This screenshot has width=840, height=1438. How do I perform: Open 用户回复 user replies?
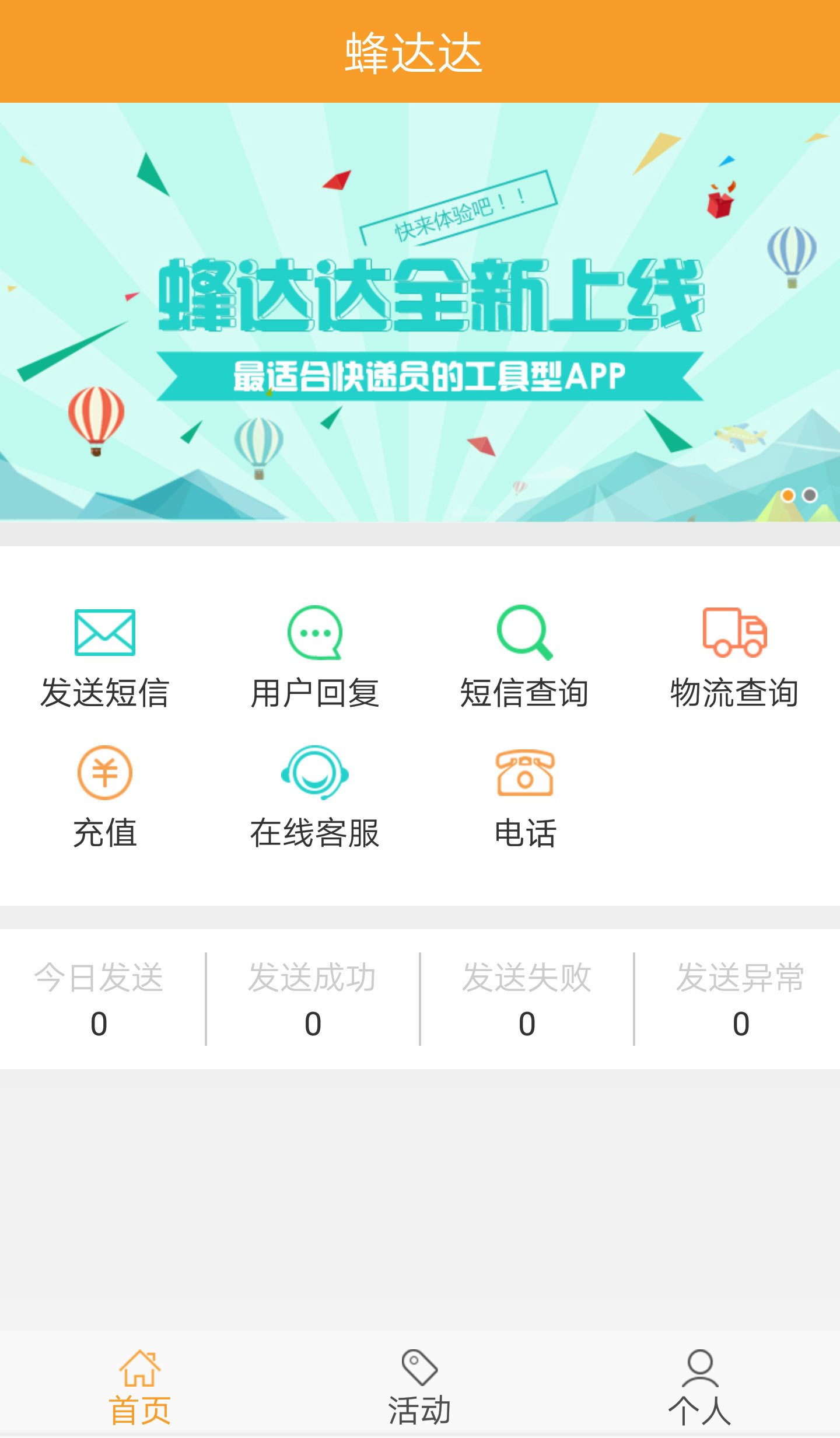coord(315,657)
